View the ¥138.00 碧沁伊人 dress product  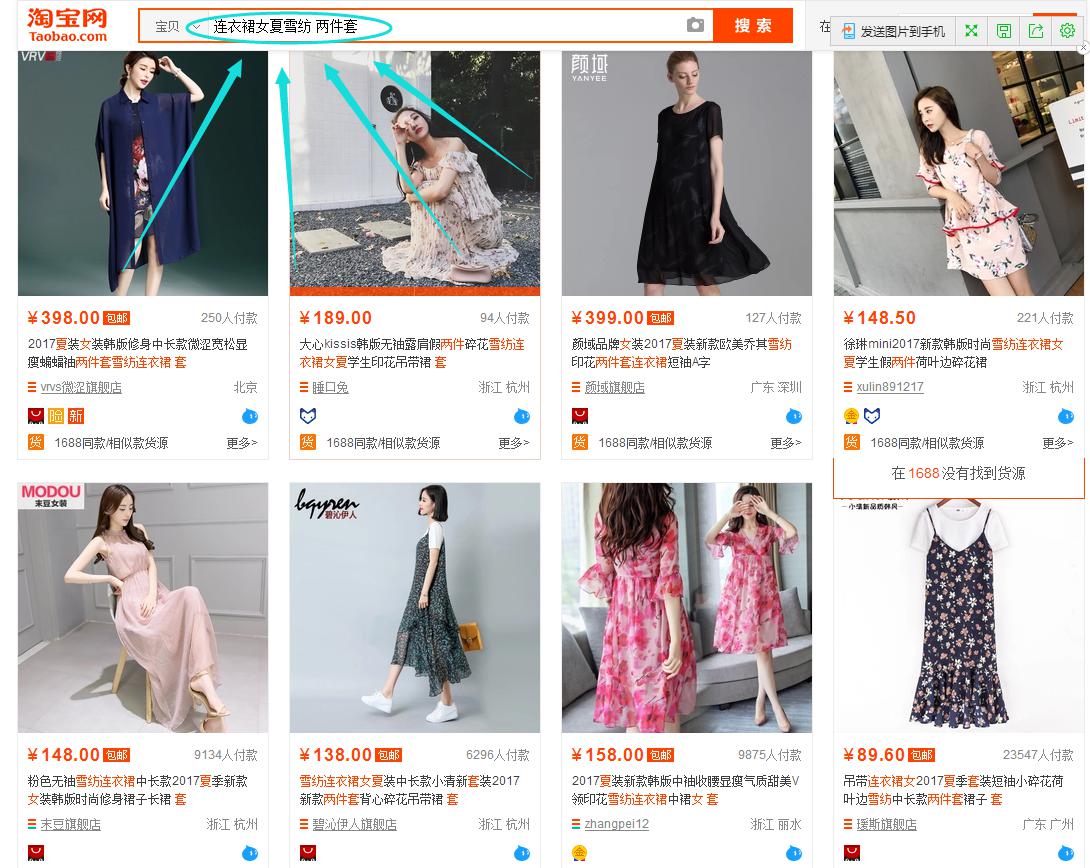(x=415, y=608)
